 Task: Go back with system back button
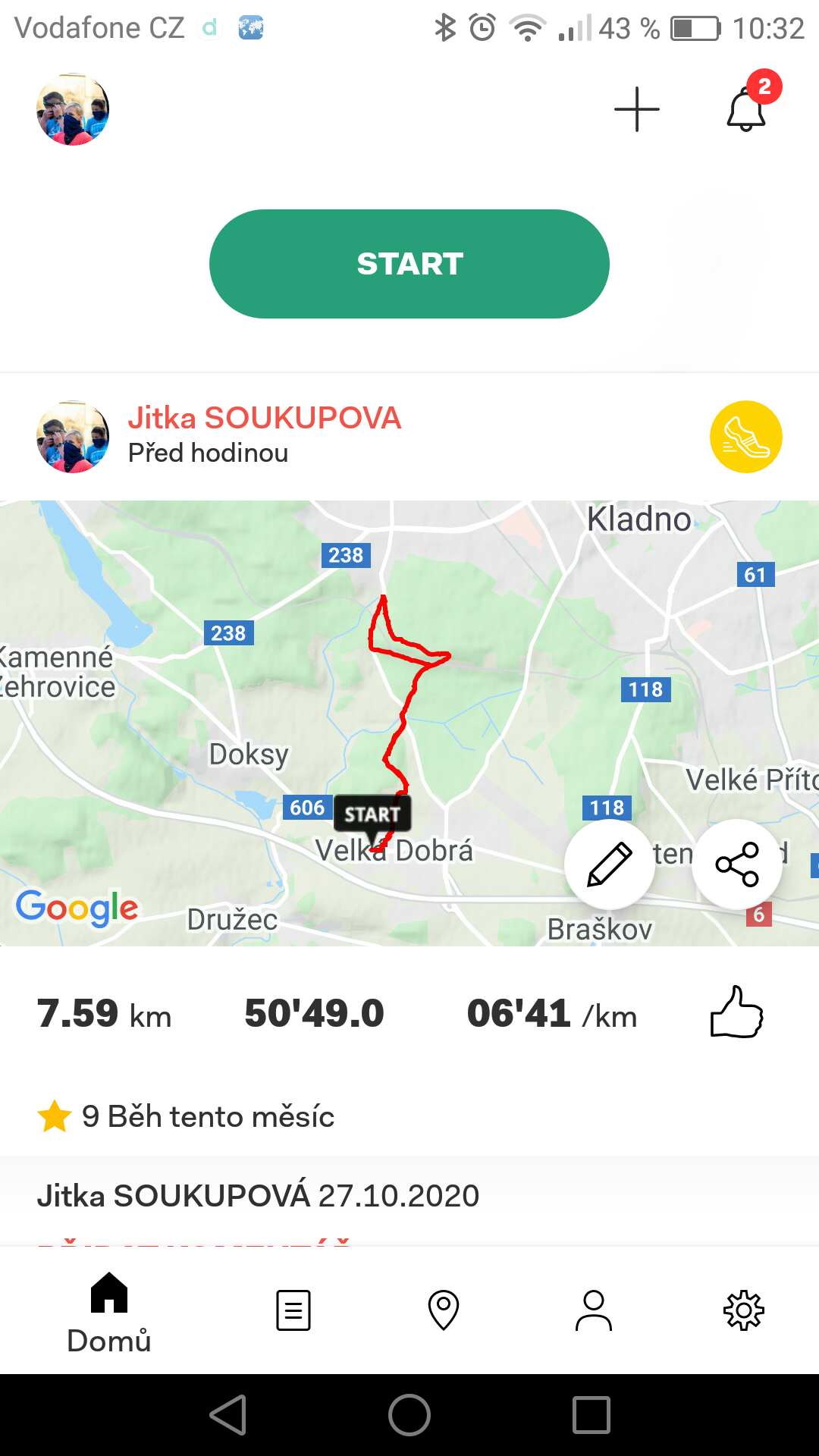pyautogui.click(x=228, y=1415)
